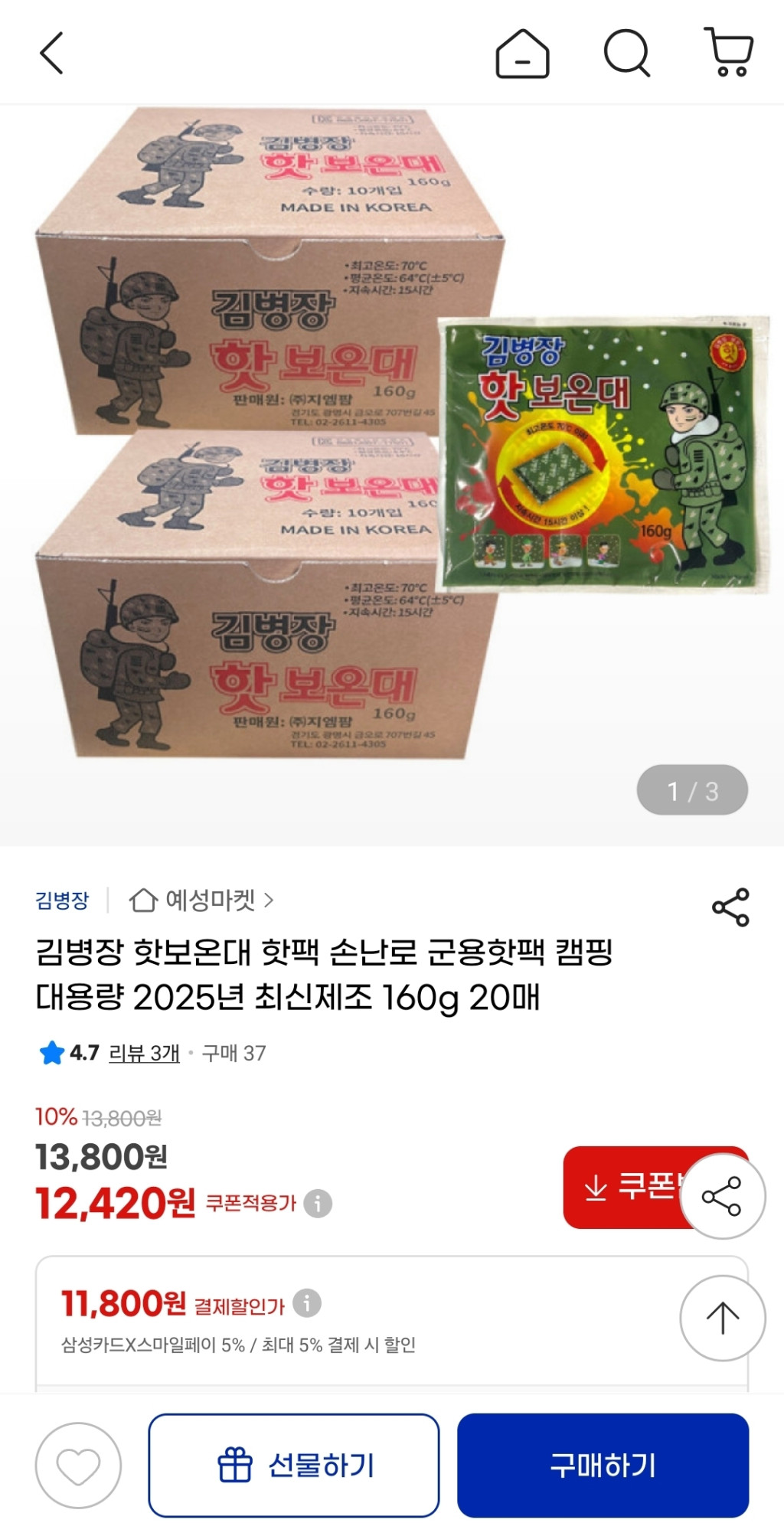
Task: Open the 리뷰 3개 reviews link
Action: coord(144,1054)
